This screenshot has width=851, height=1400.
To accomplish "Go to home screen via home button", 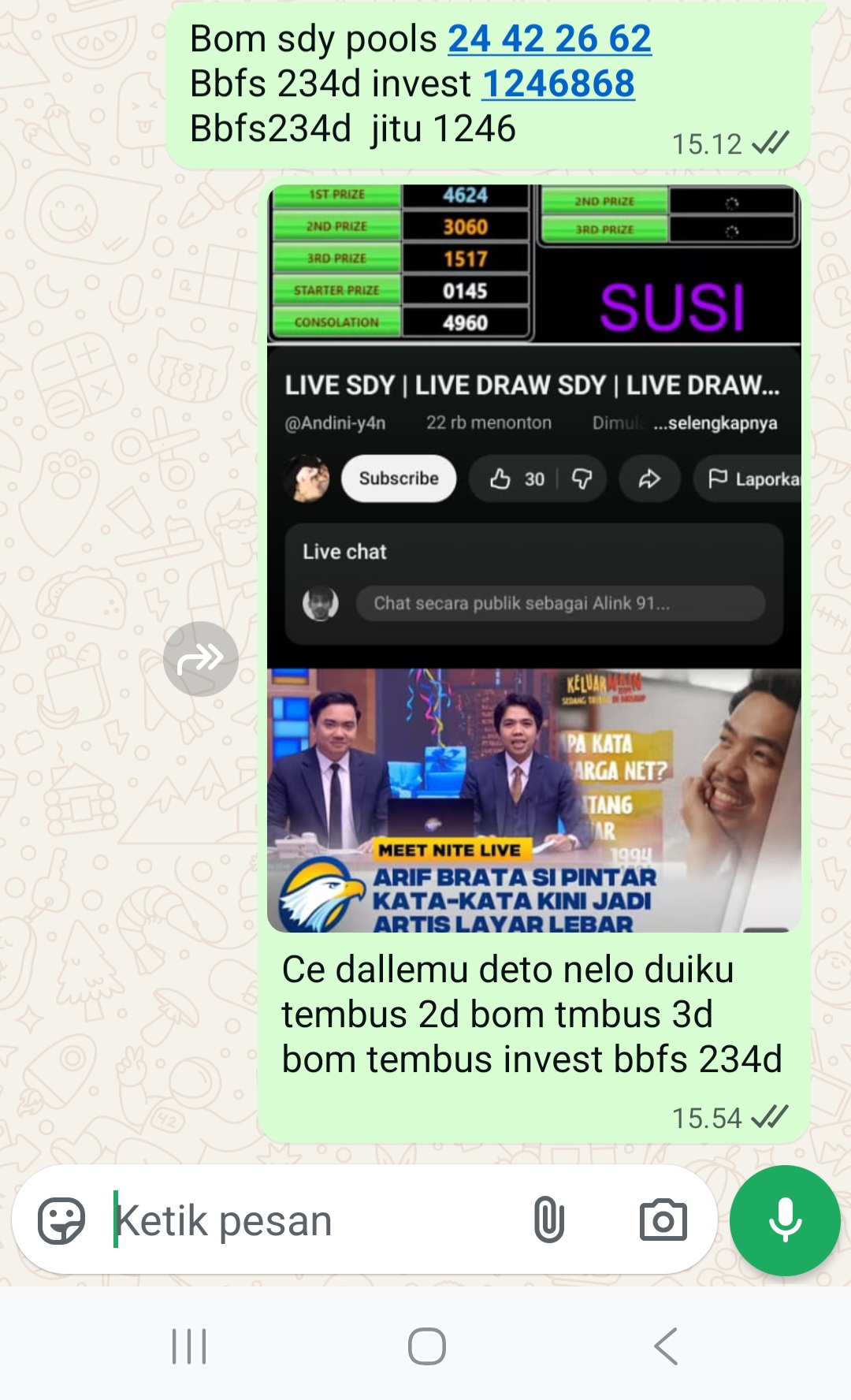I will tap(426, 1346).
